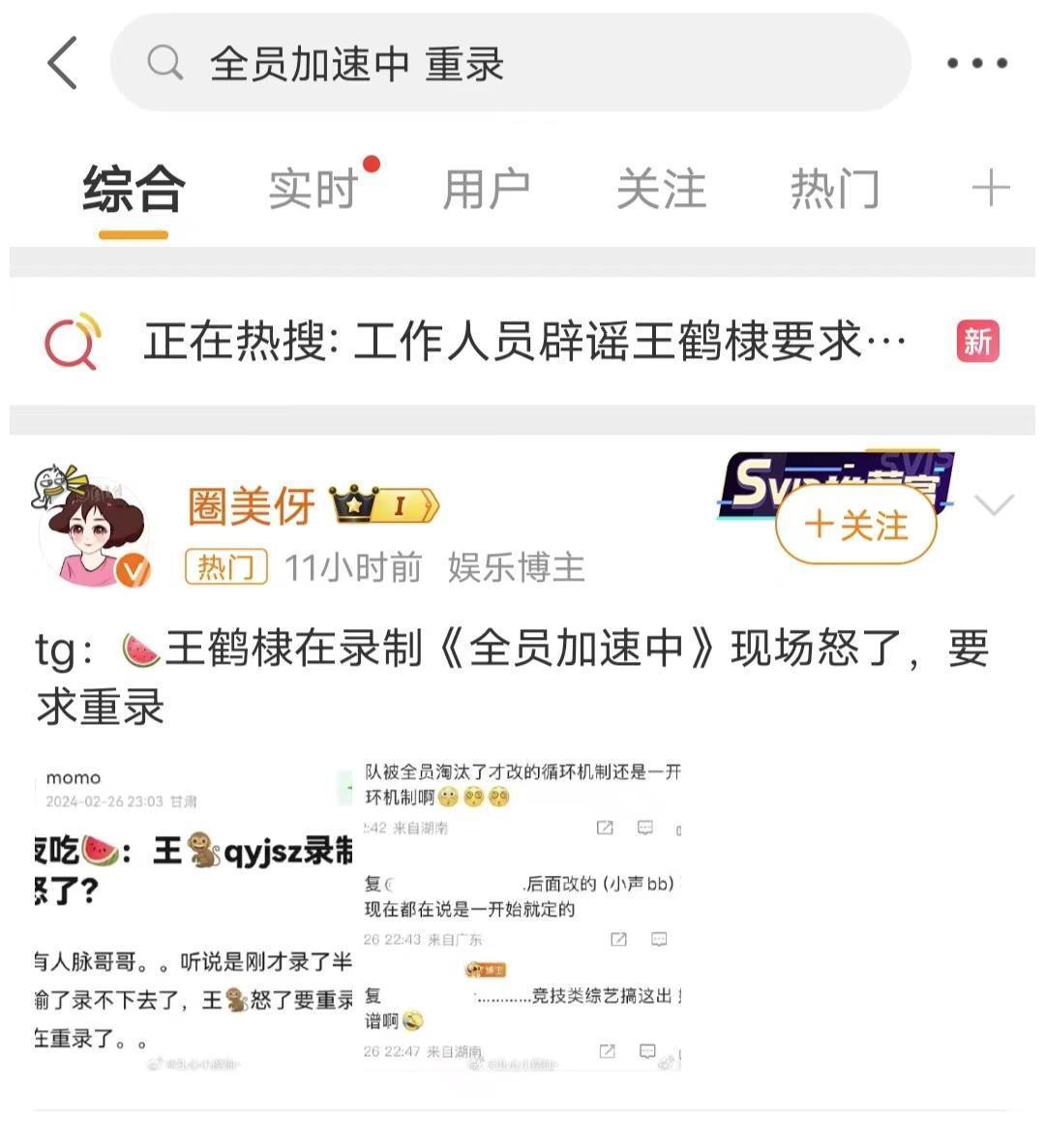Open the three-dot overflow menu
Screen dimensions: 1045x1148
(976, 64)
